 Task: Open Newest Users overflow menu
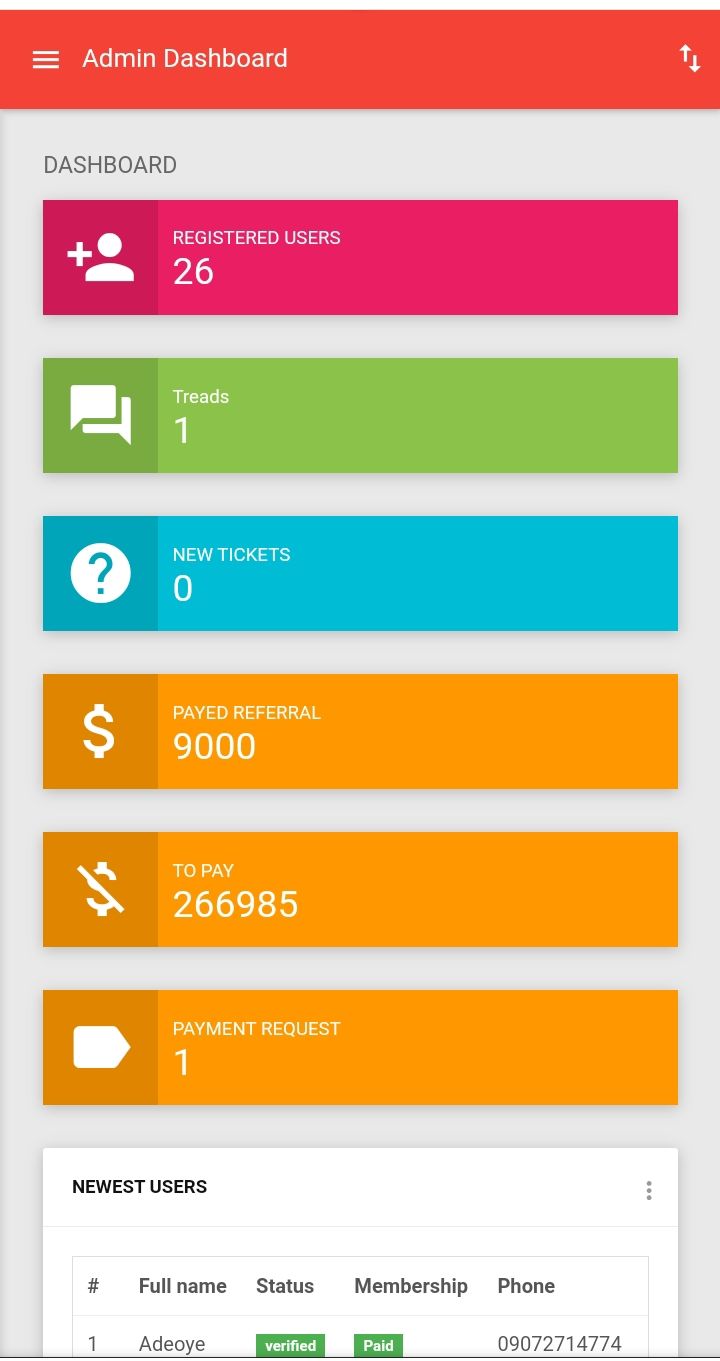(x=649, y=1190)
